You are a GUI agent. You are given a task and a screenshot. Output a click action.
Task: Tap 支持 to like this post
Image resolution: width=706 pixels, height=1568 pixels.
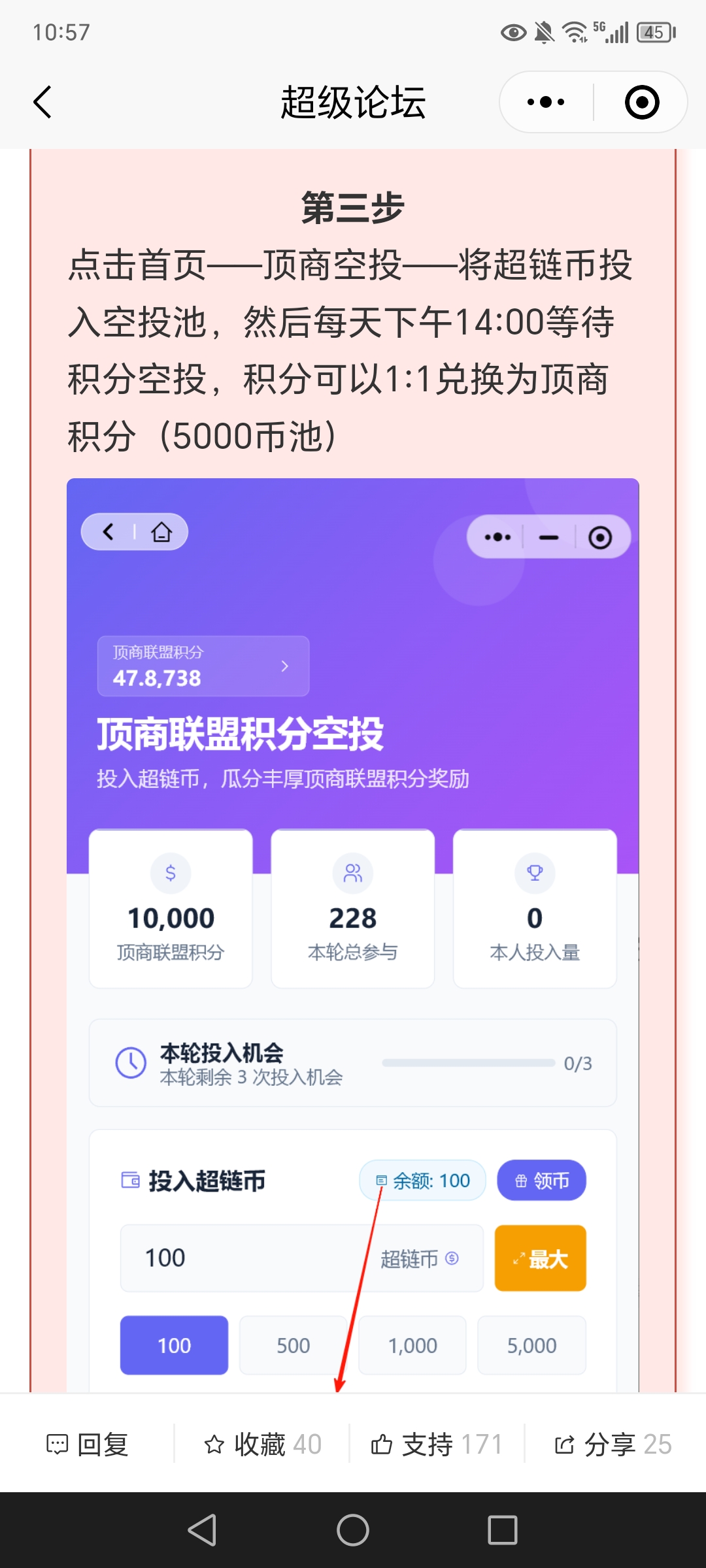pos(437,1445)
